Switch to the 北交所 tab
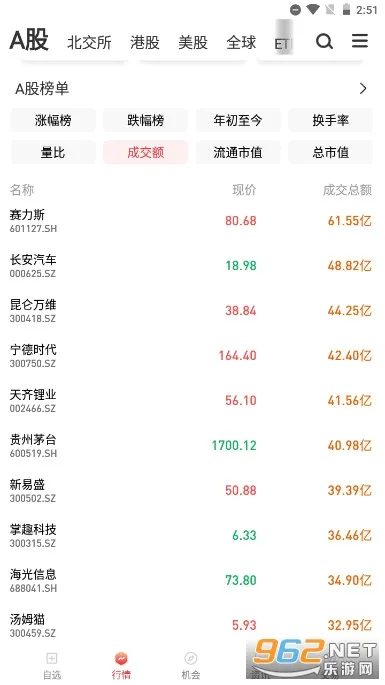The height and width of the screenshot is (685, 385). 89,43
